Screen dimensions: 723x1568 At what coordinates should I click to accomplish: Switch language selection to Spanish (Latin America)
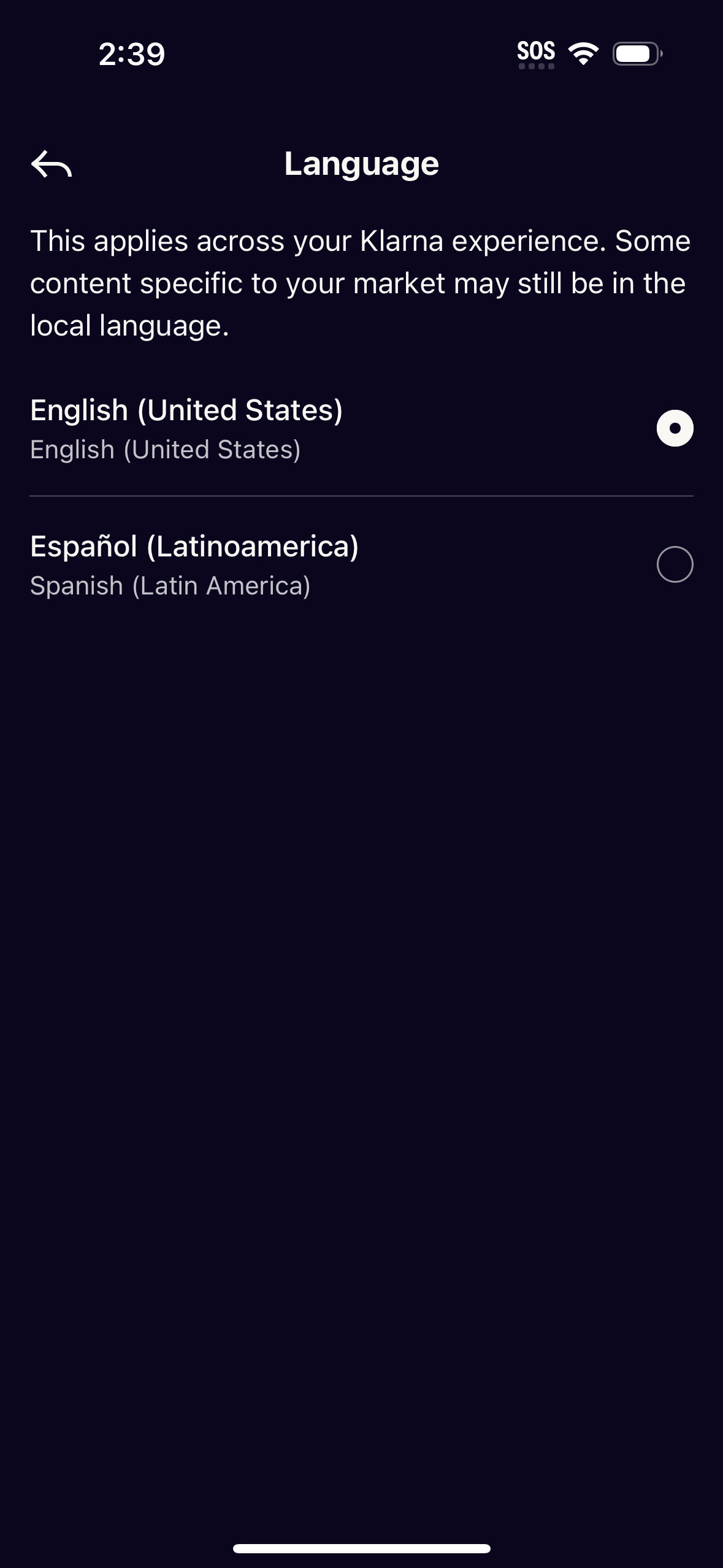click(x=674, y=564)
